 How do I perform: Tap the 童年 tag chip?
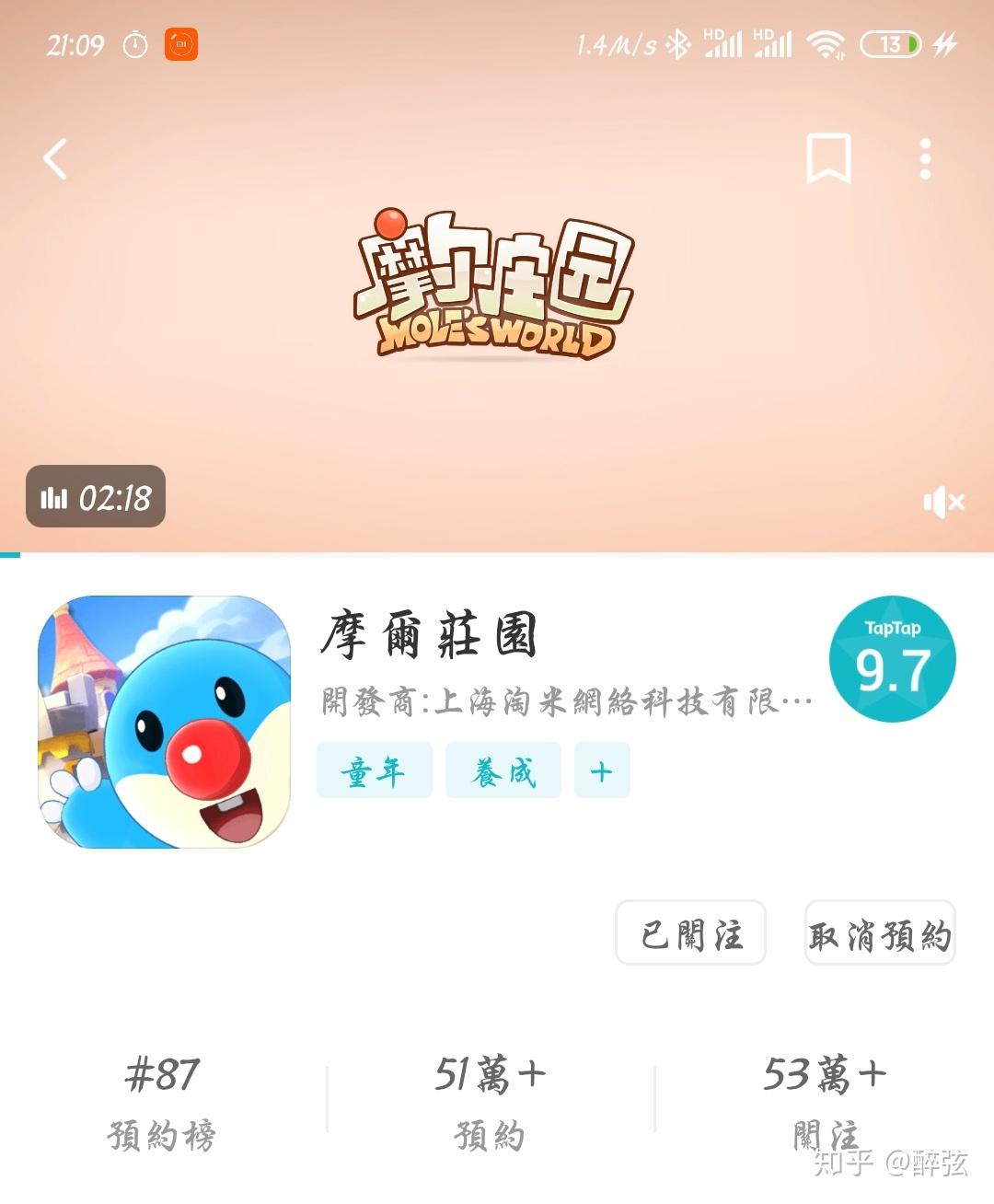(x=374, y=770)
